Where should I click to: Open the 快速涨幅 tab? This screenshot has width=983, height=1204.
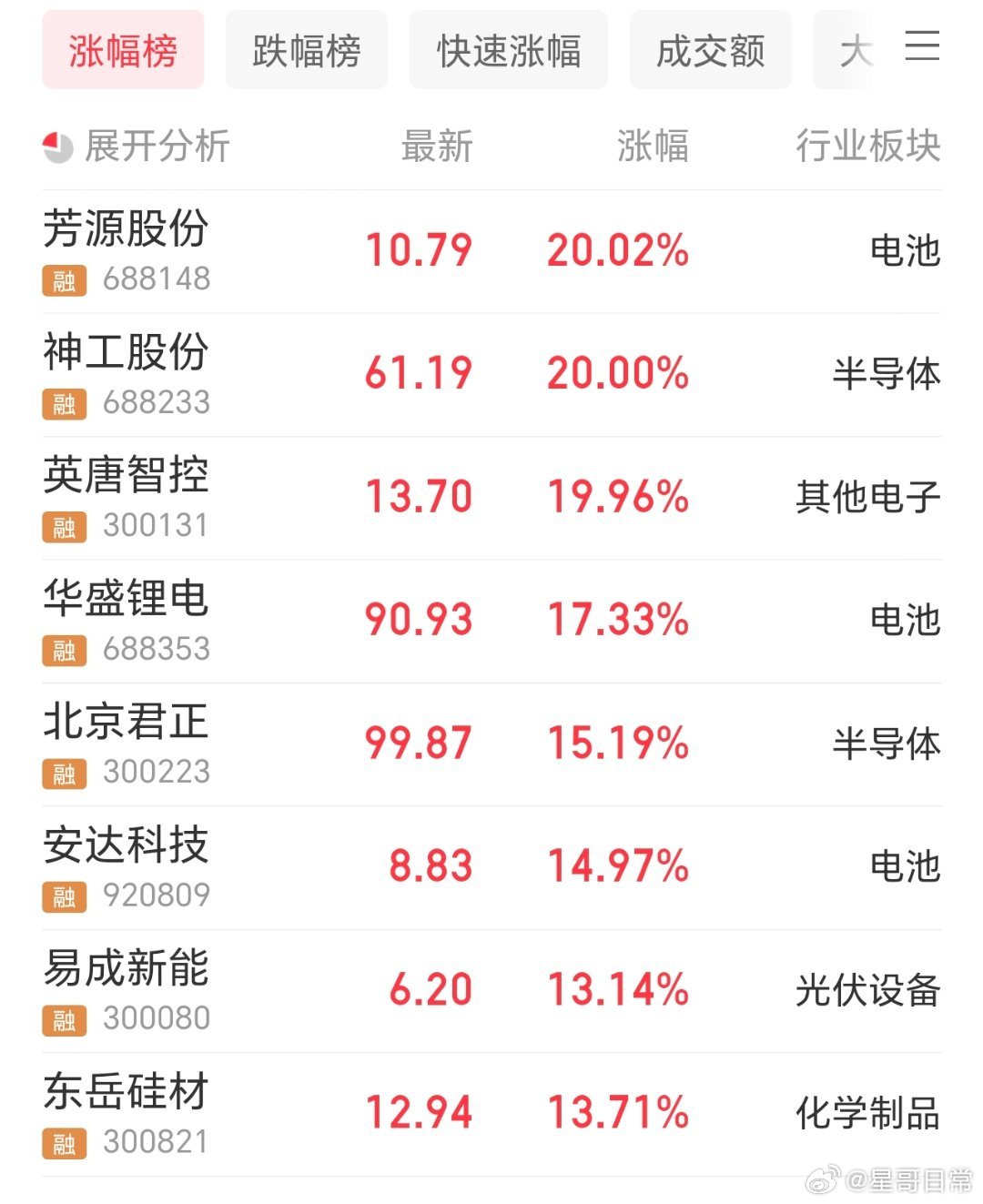(508, 50)
